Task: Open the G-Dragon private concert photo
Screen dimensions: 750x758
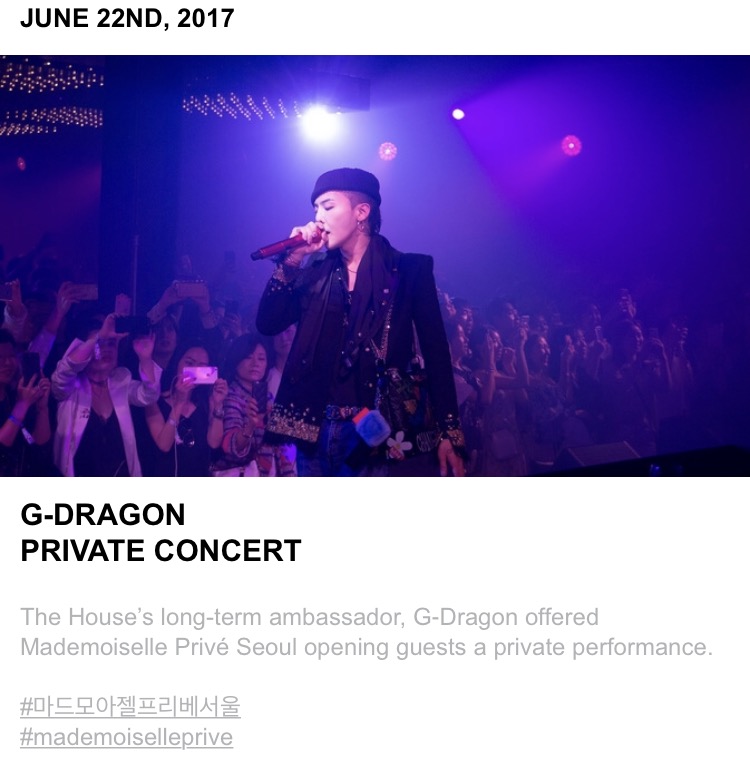Action: click(x=375, y=266)
